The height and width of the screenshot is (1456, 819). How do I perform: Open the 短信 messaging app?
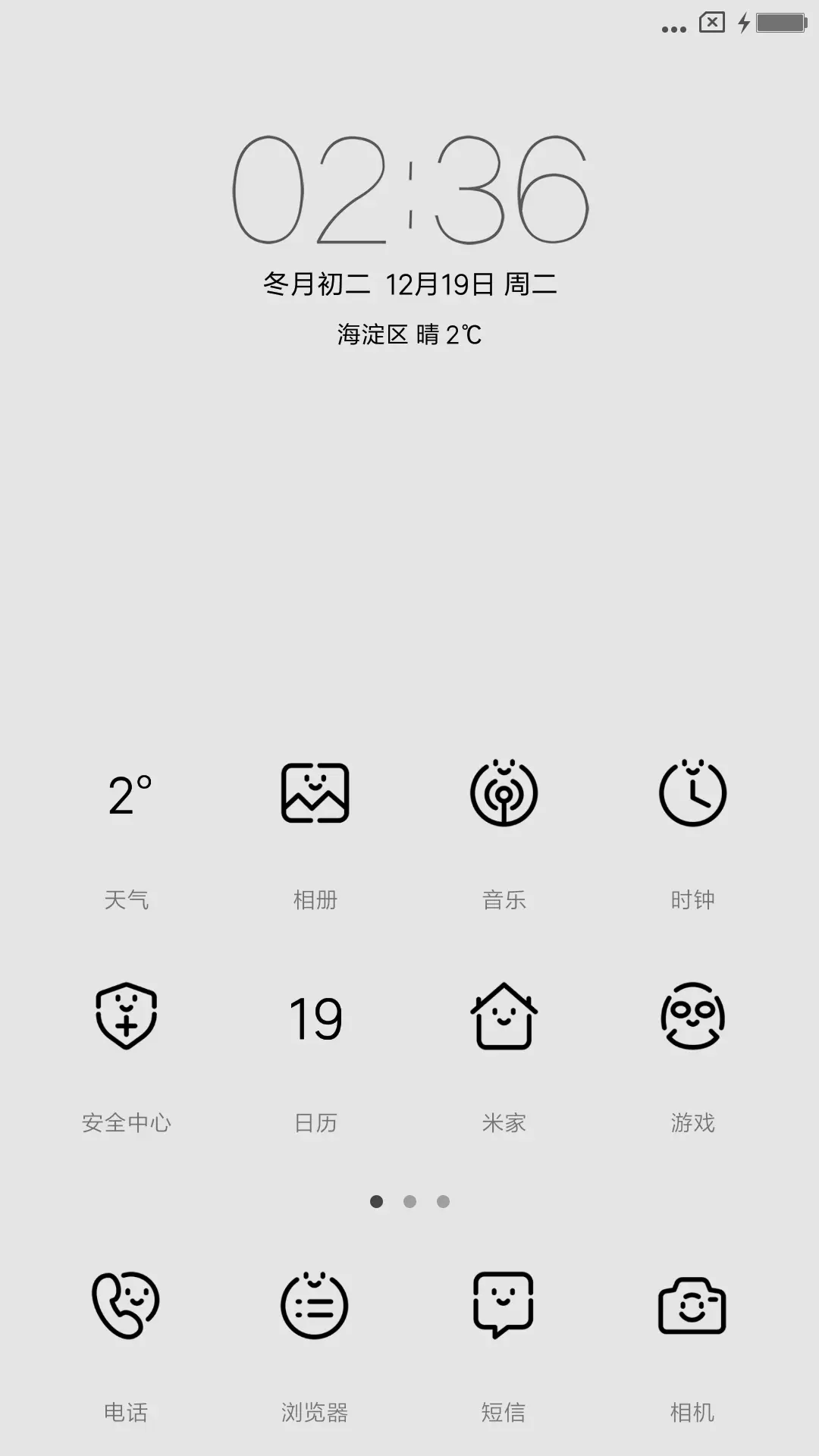coord(503,1306)
